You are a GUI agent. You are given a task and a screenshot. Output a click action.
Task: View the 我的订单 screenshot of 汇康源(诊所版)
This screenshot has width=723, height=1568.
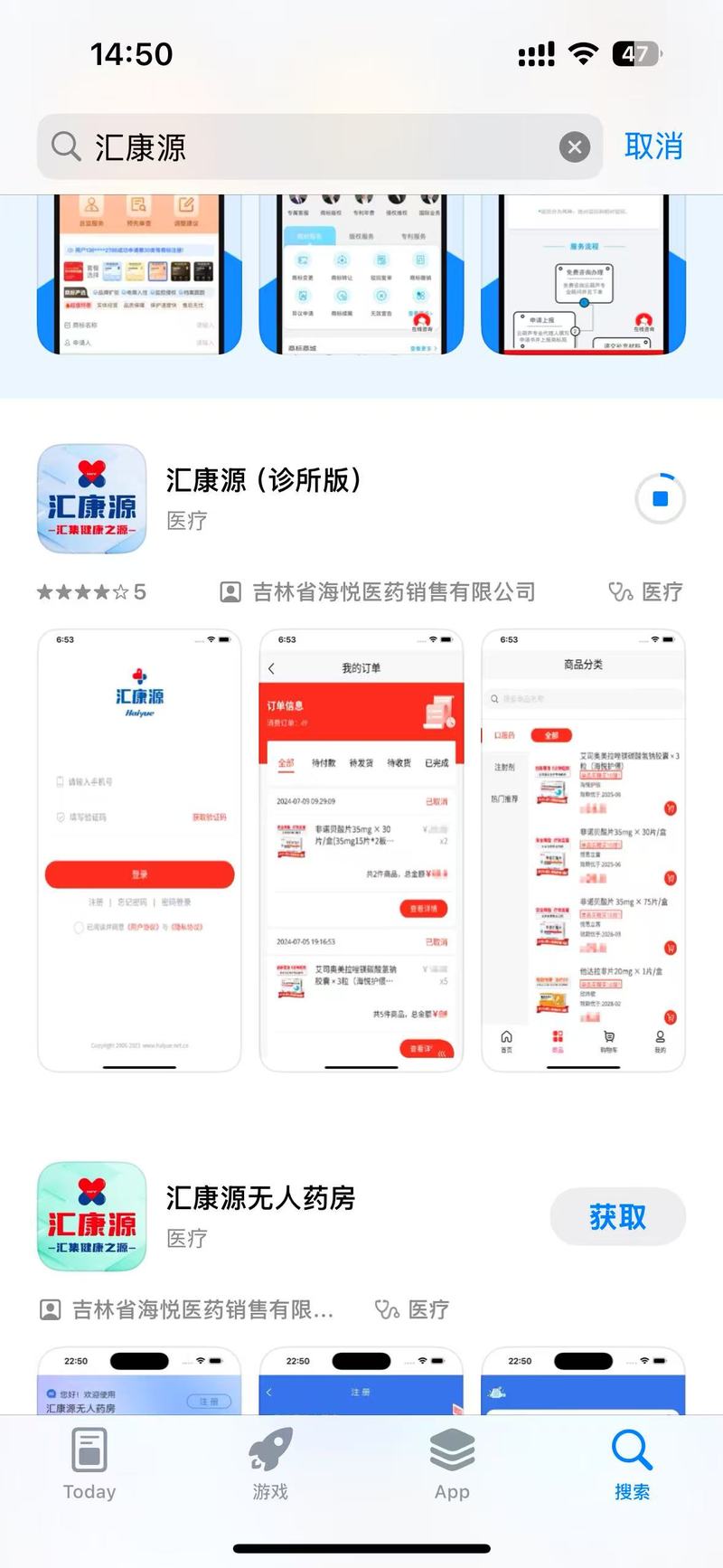[361, 850]
